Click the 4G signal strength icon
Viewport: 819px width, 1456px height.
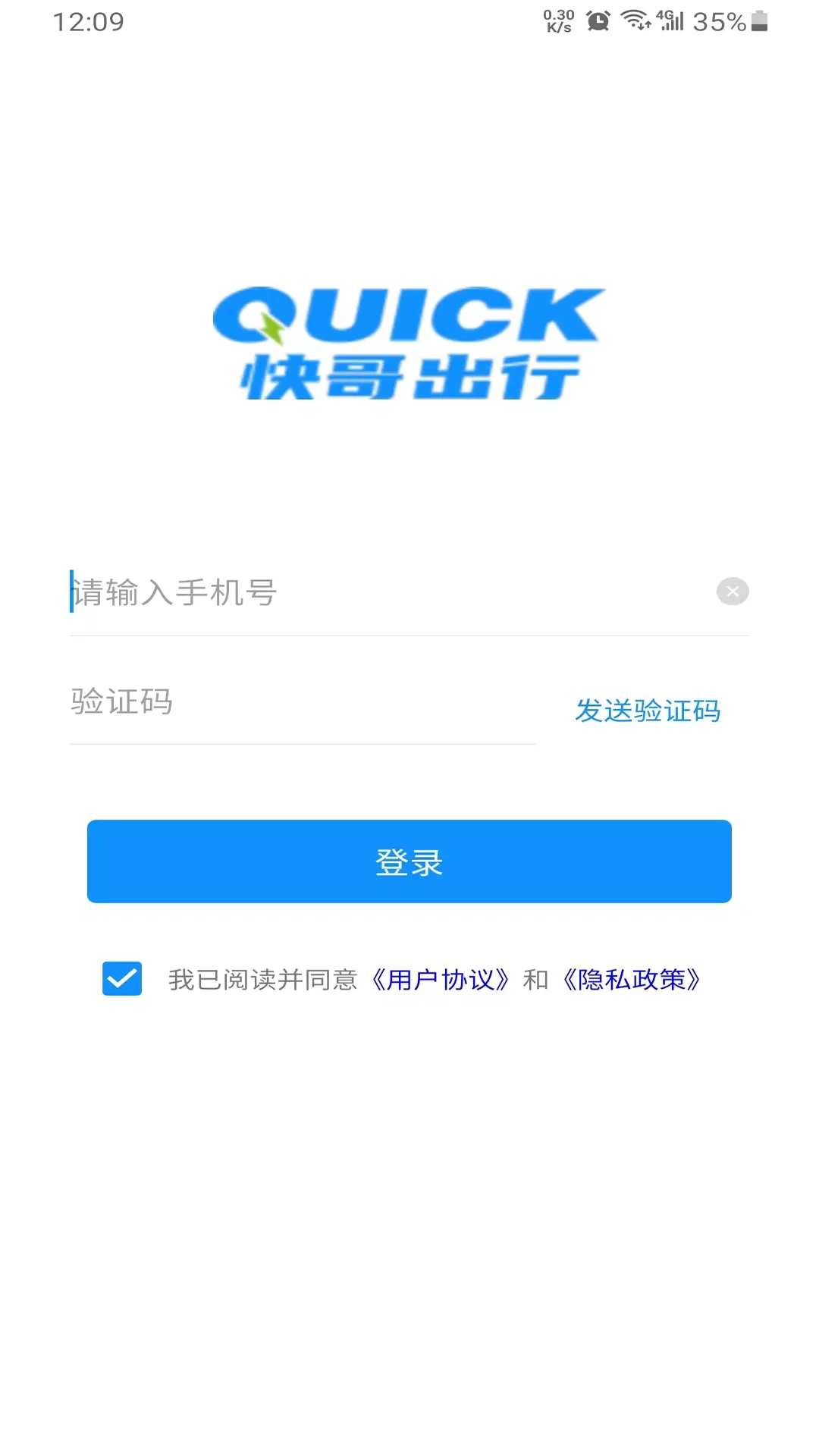point(672,20)
